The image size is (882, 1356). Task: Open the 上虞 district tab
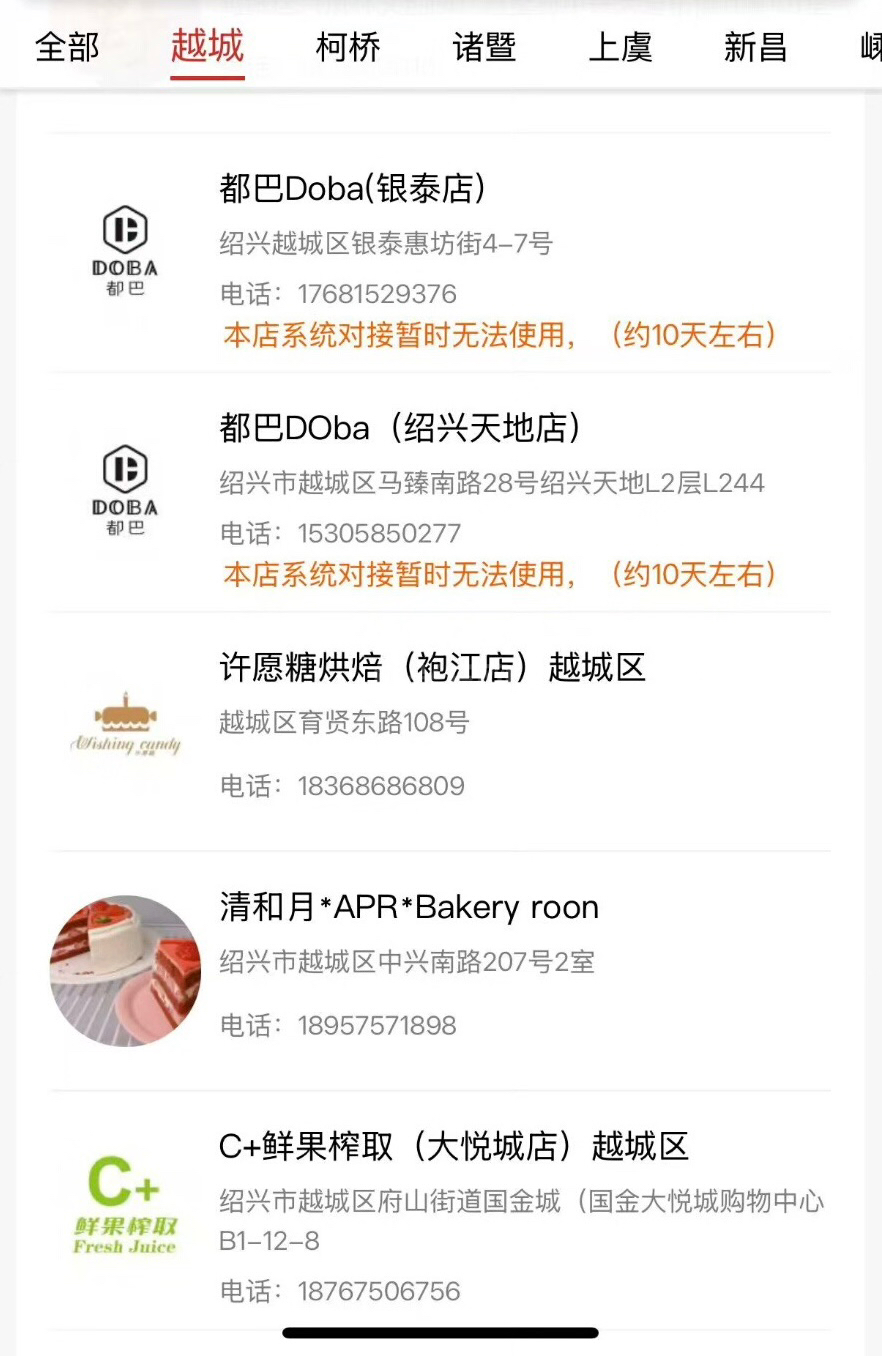[x=620, y=47]
